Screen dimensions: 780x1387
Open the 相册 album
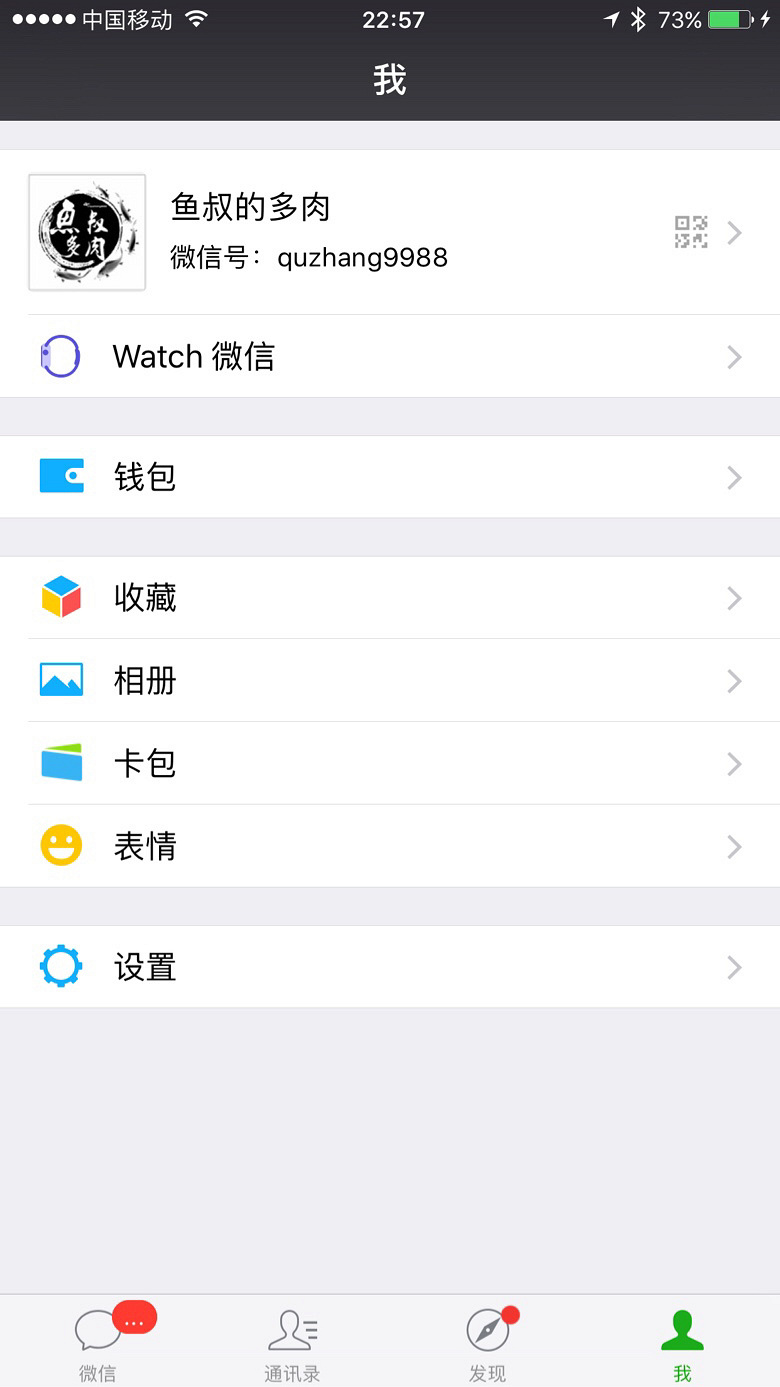click(390, 681)
